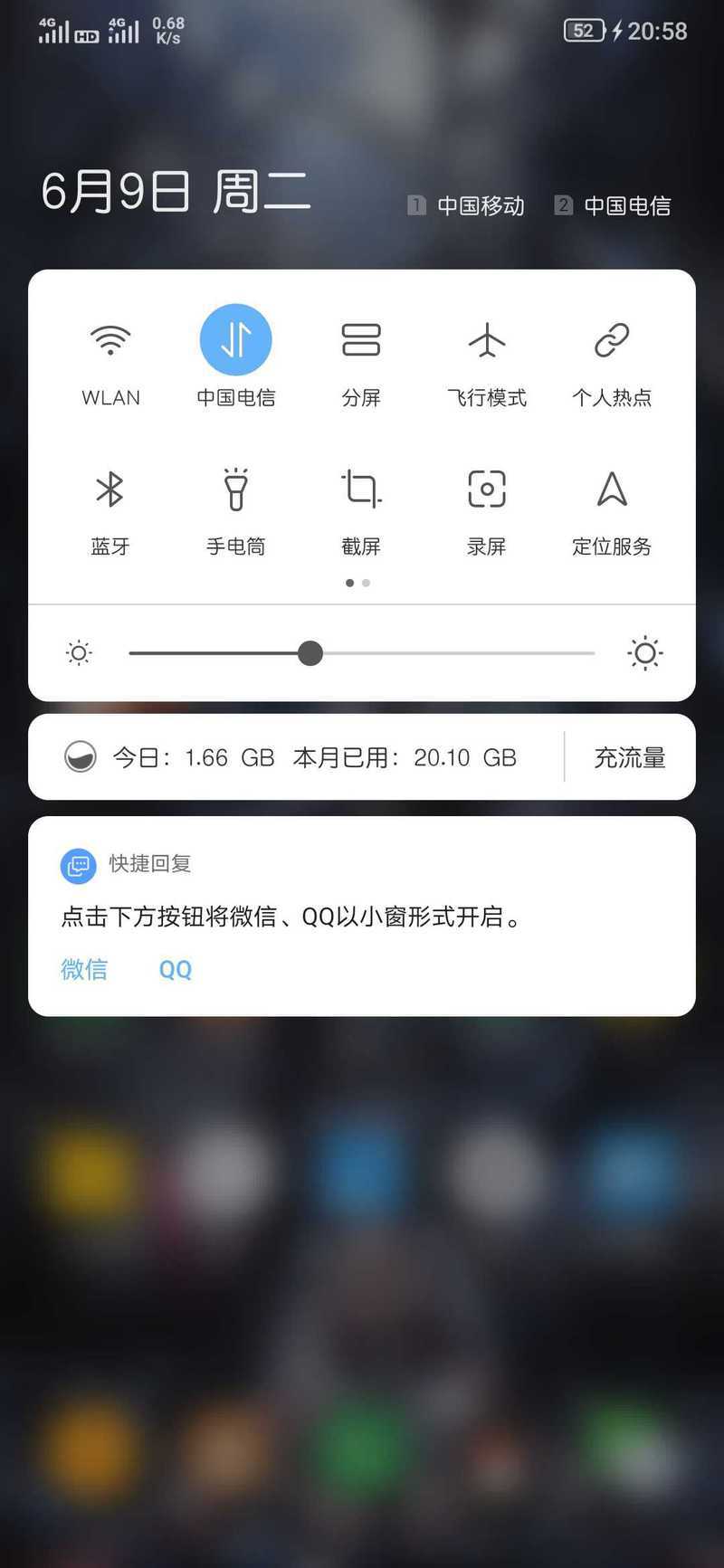The image size is (724, 1568).
Task: Enable 分屏 split screen mode
Action: (360, 341)
